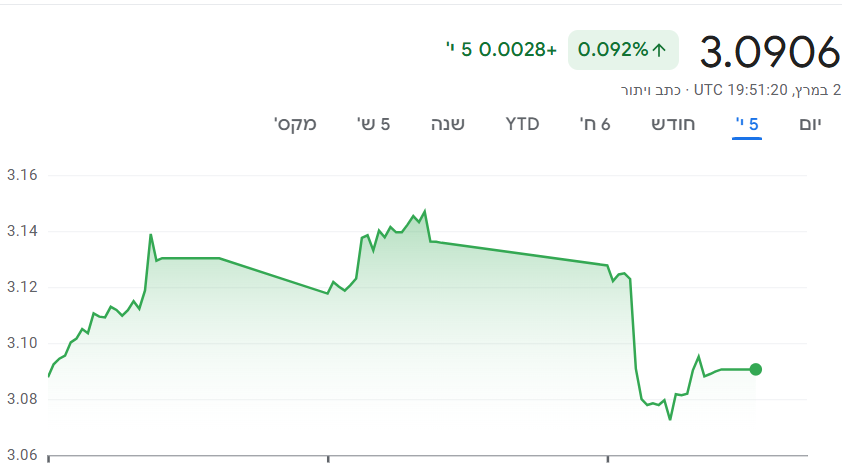Switch to the 6 ח' (6 months) tab
This screenshot has height=464, width=863.
[x=595, y=124]
